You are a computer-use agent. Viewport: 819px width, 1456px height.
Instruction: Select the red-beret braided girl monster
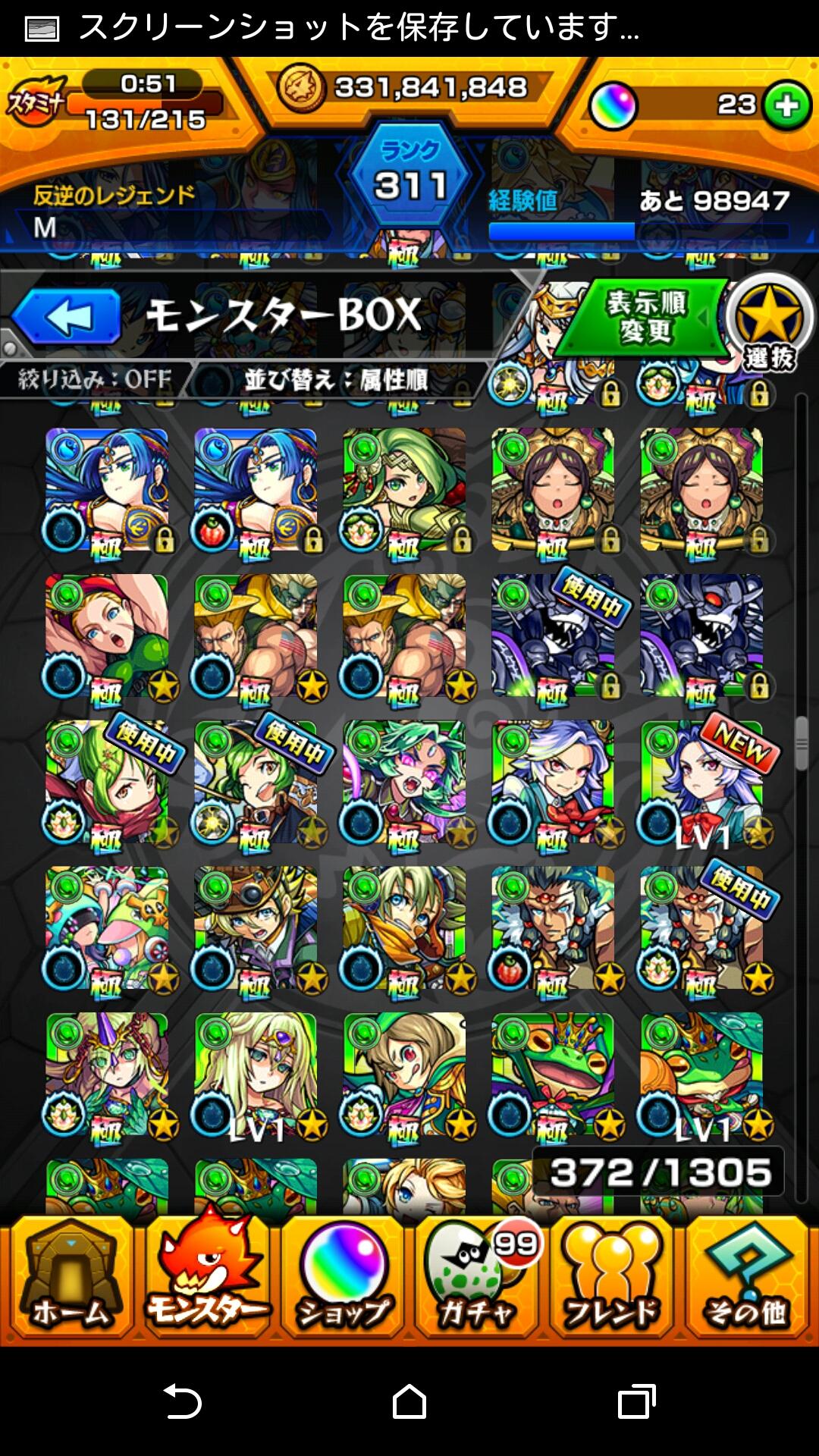click(x=107, y=635)
